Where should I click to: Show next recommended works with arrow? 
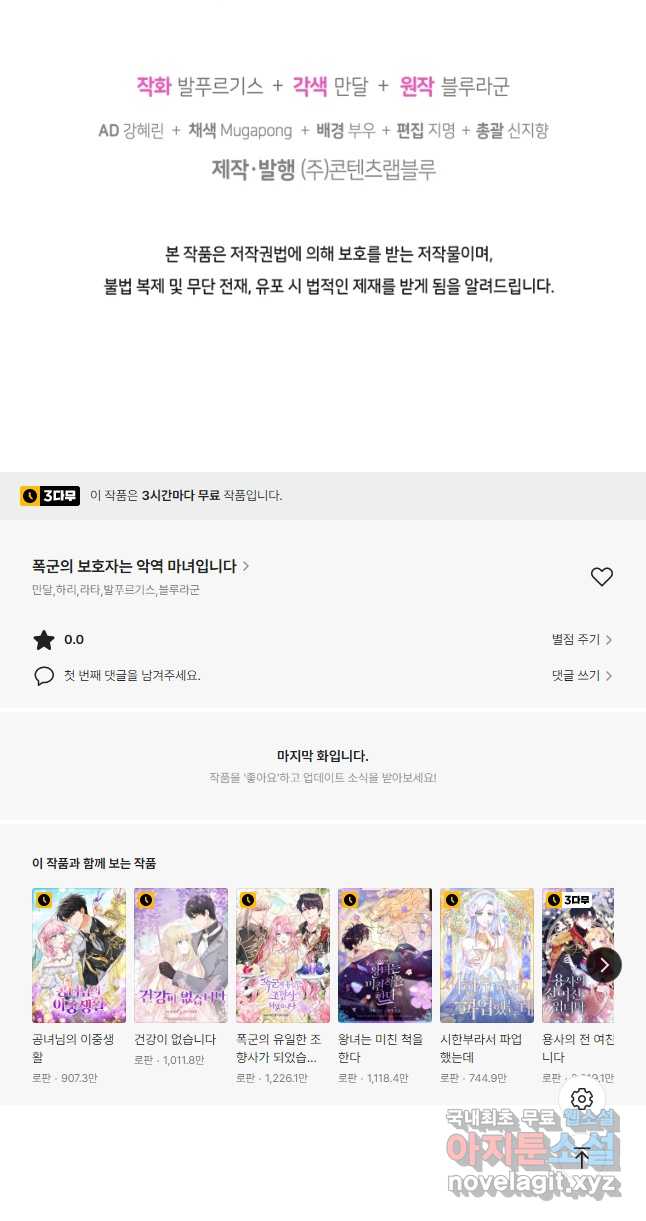(604, 965)
